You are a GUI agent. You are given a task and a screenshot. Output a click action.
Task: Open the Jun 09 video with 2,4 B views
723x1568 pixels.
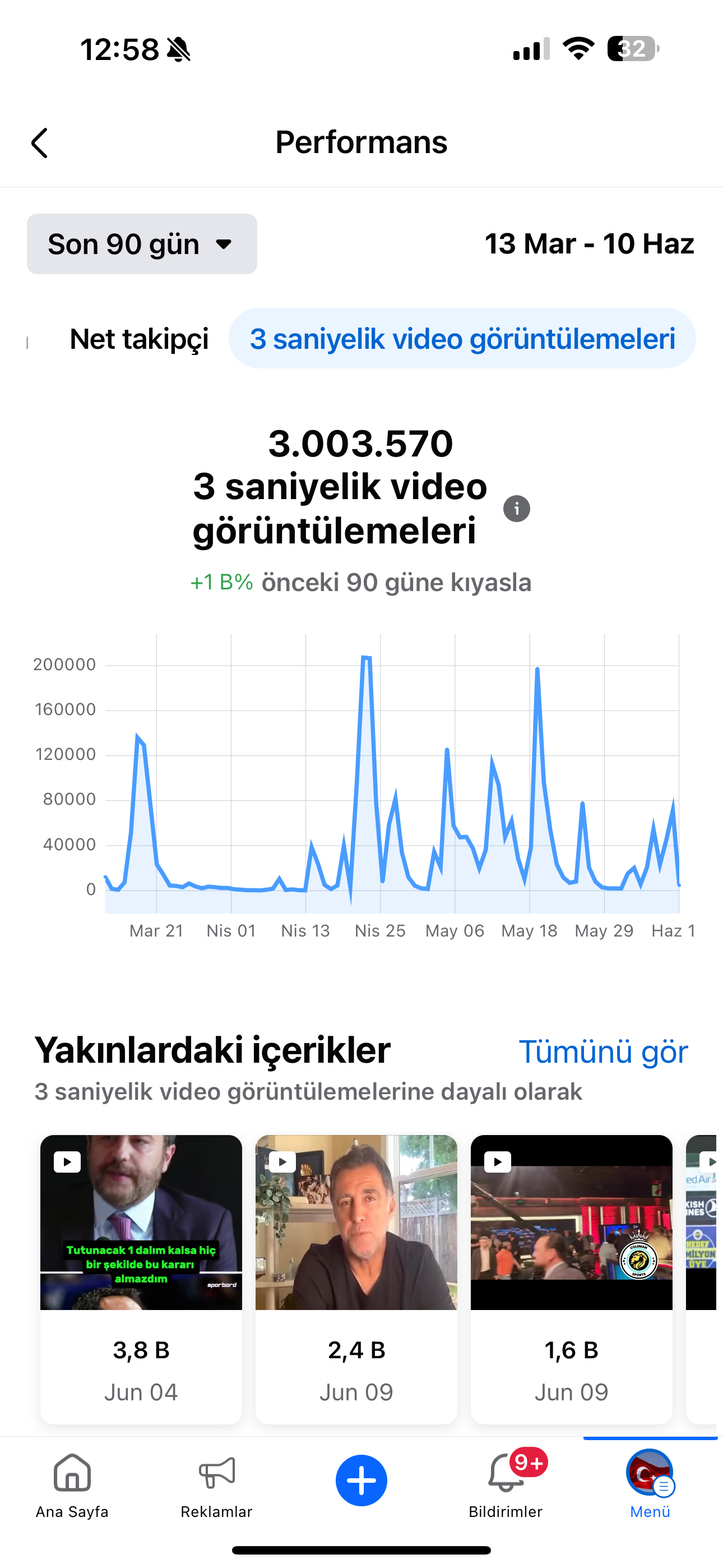(356, 1279)
